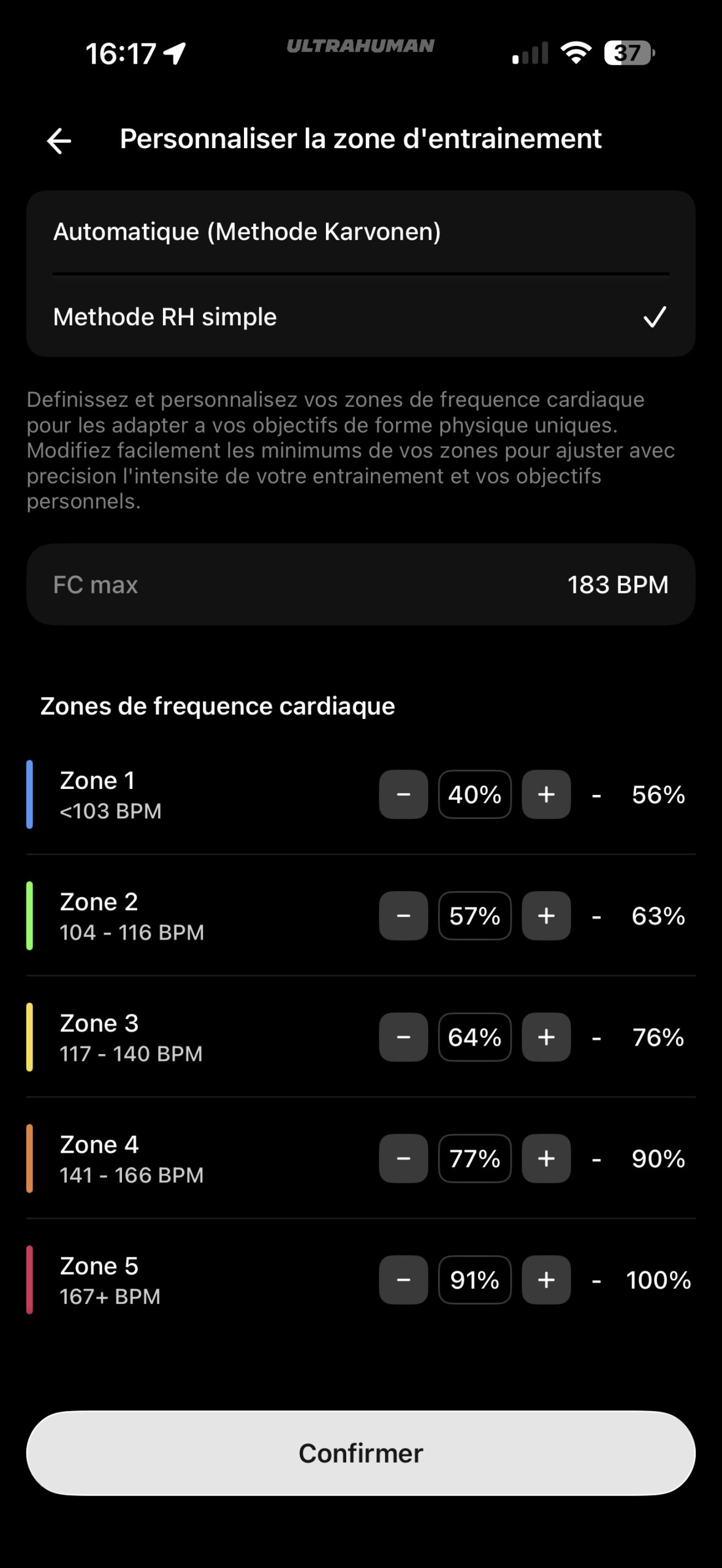722x1568 pixels.
Task: Increase Zone 1 minimum percentage
Action: pyautogui.click(x=546, y=794)
